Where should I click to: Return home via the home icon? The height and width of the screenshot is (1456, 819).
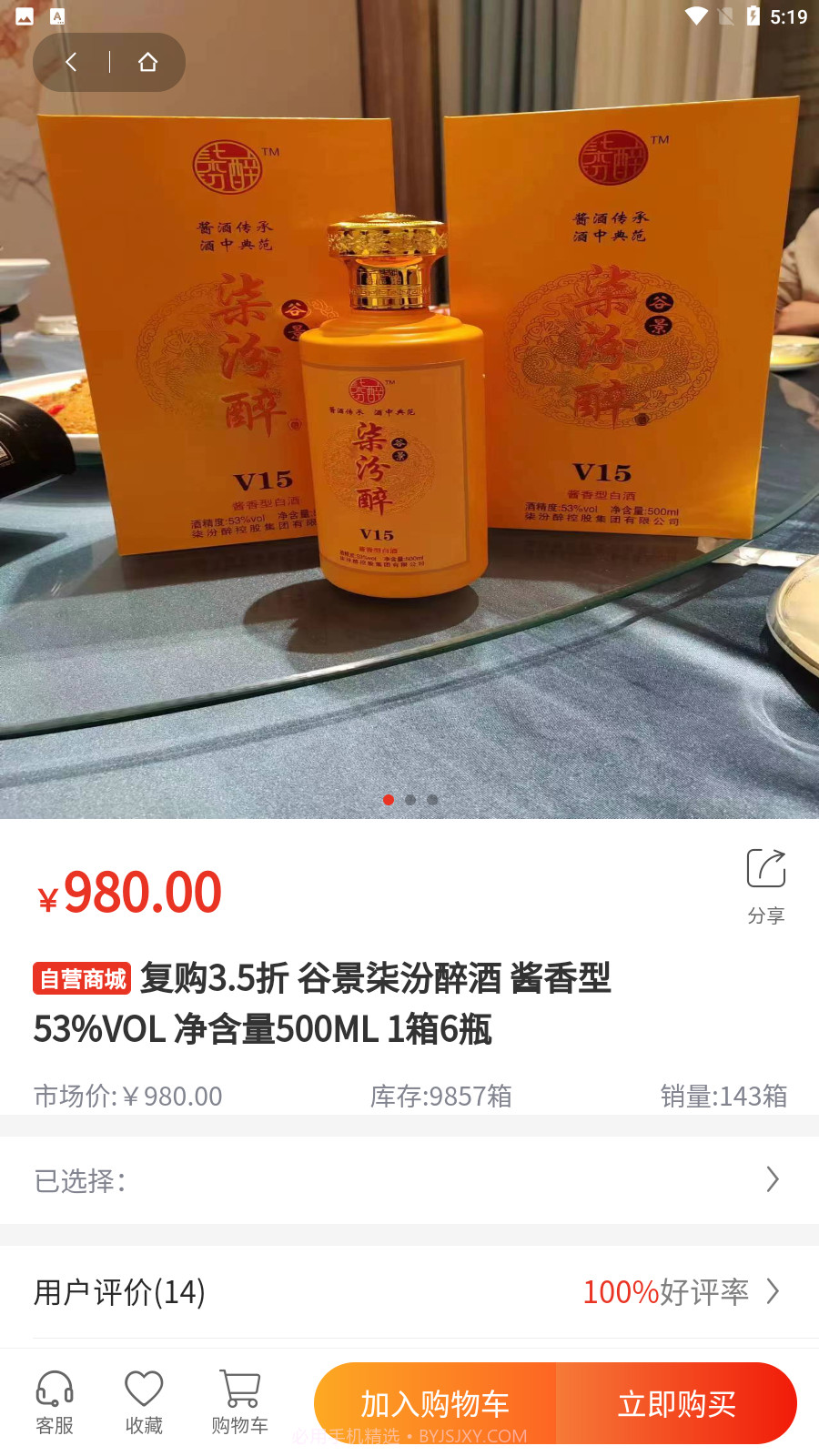(x=148, y=62)
